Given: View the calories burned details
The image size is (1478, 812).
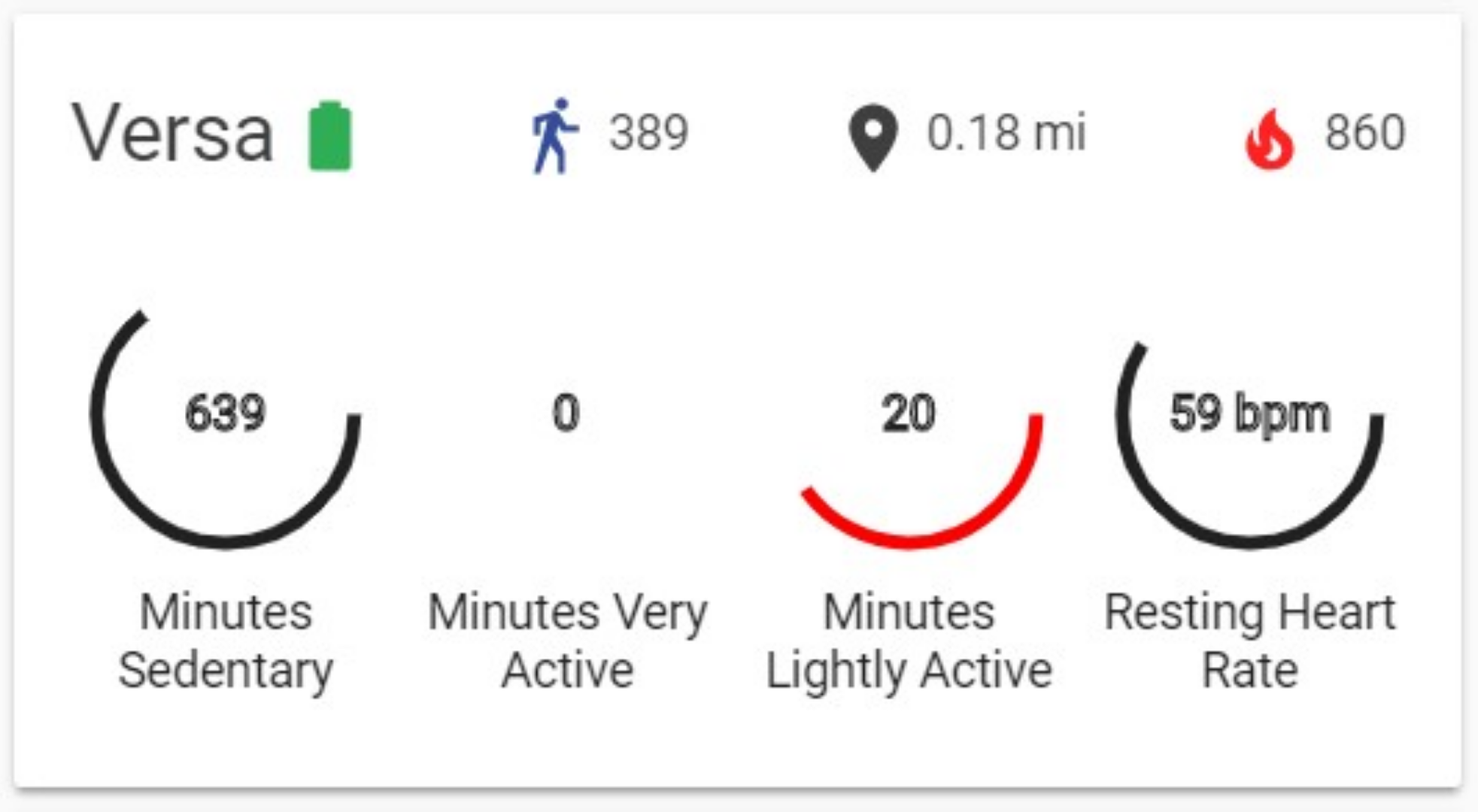Looking at the screenshot, I should coord(1325,134).
